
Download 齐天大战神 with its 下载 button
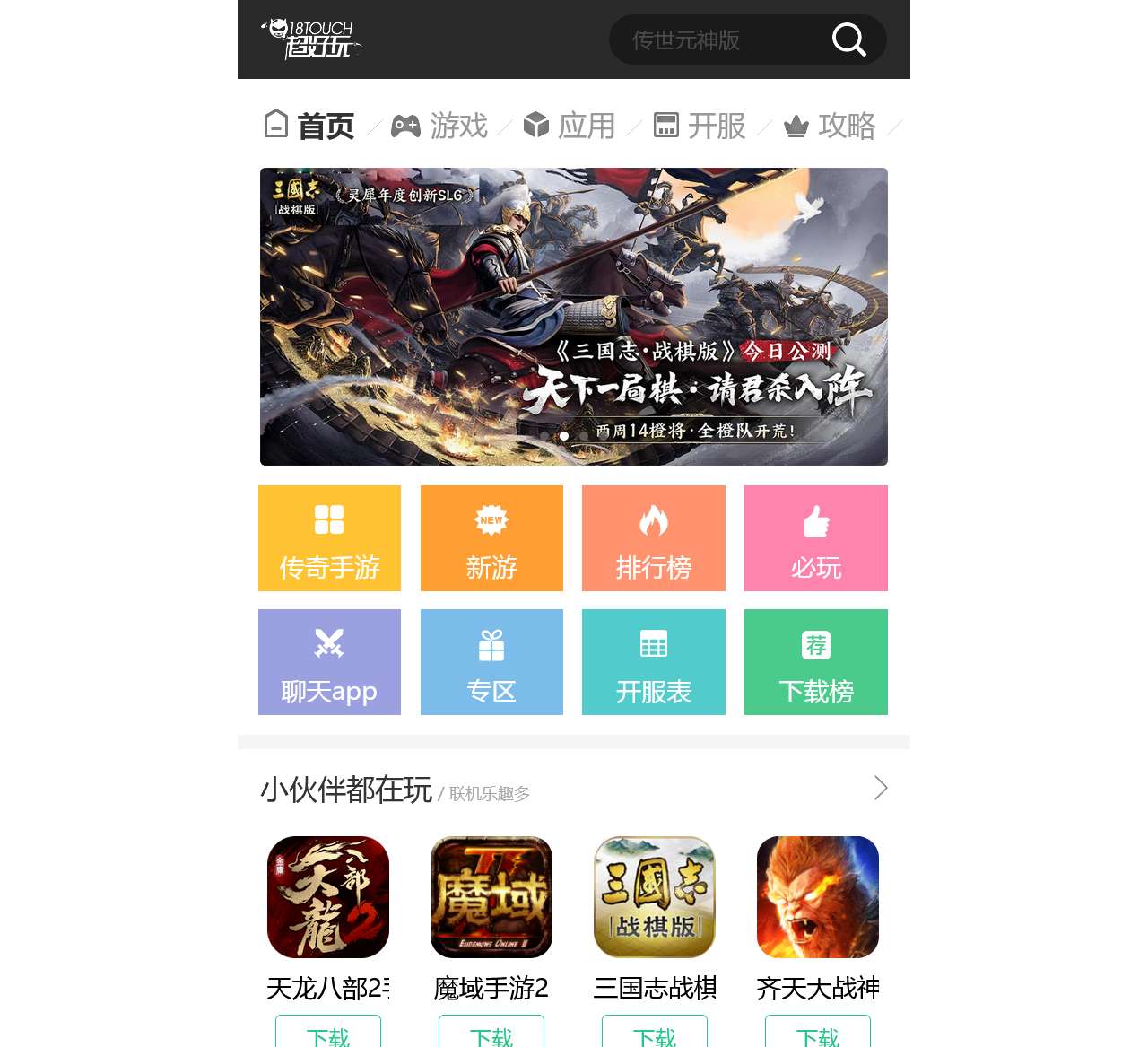pyautogui.click(x=818, y=1034)
